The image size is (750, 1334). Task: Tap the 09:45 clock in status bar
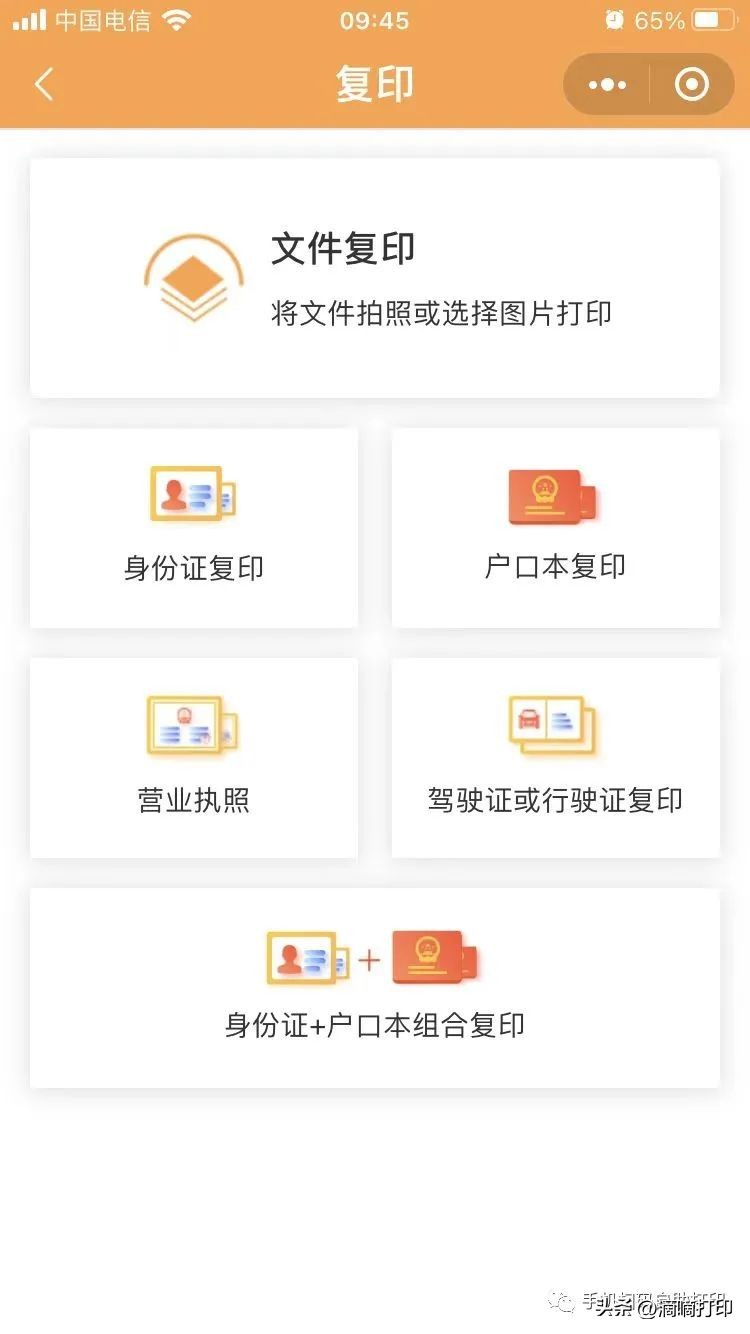[375, 18]
